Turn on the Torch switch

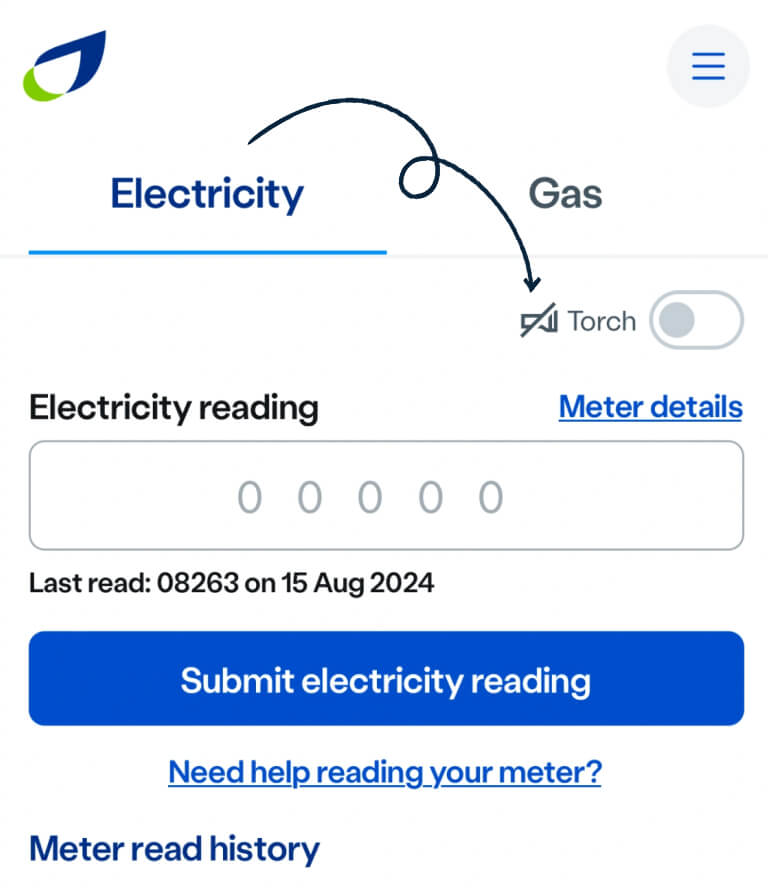(x=696, y=321)
